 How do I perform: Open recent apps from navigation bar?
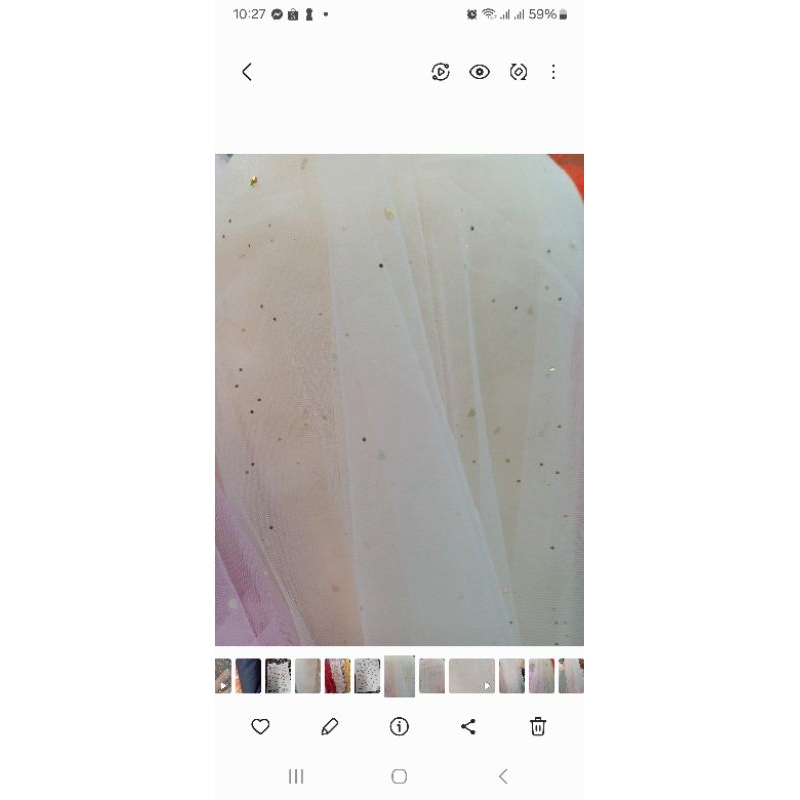[x=296, y=777]
